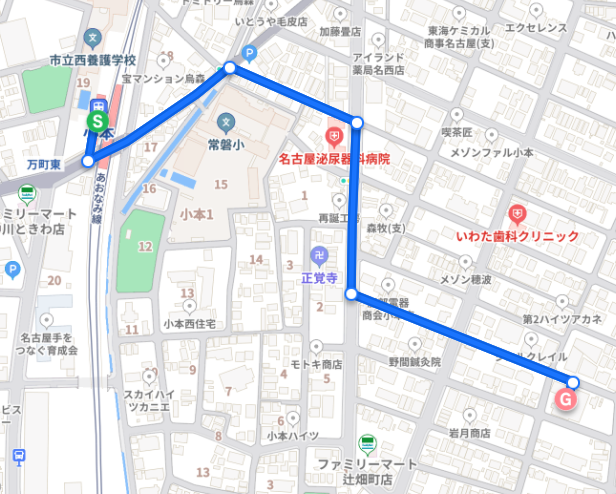Open the parking icon near いとうや毛皮店

click(249, 53)
